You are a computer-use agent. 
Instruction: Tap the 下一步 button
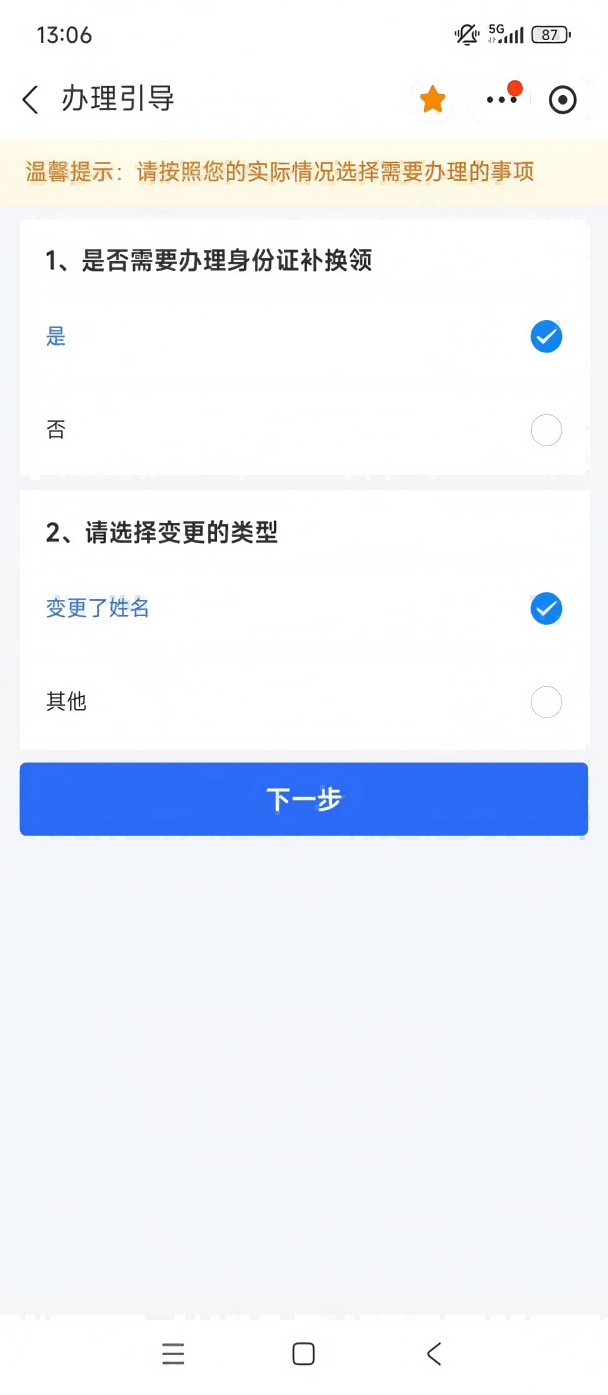(x=304, y=799)
